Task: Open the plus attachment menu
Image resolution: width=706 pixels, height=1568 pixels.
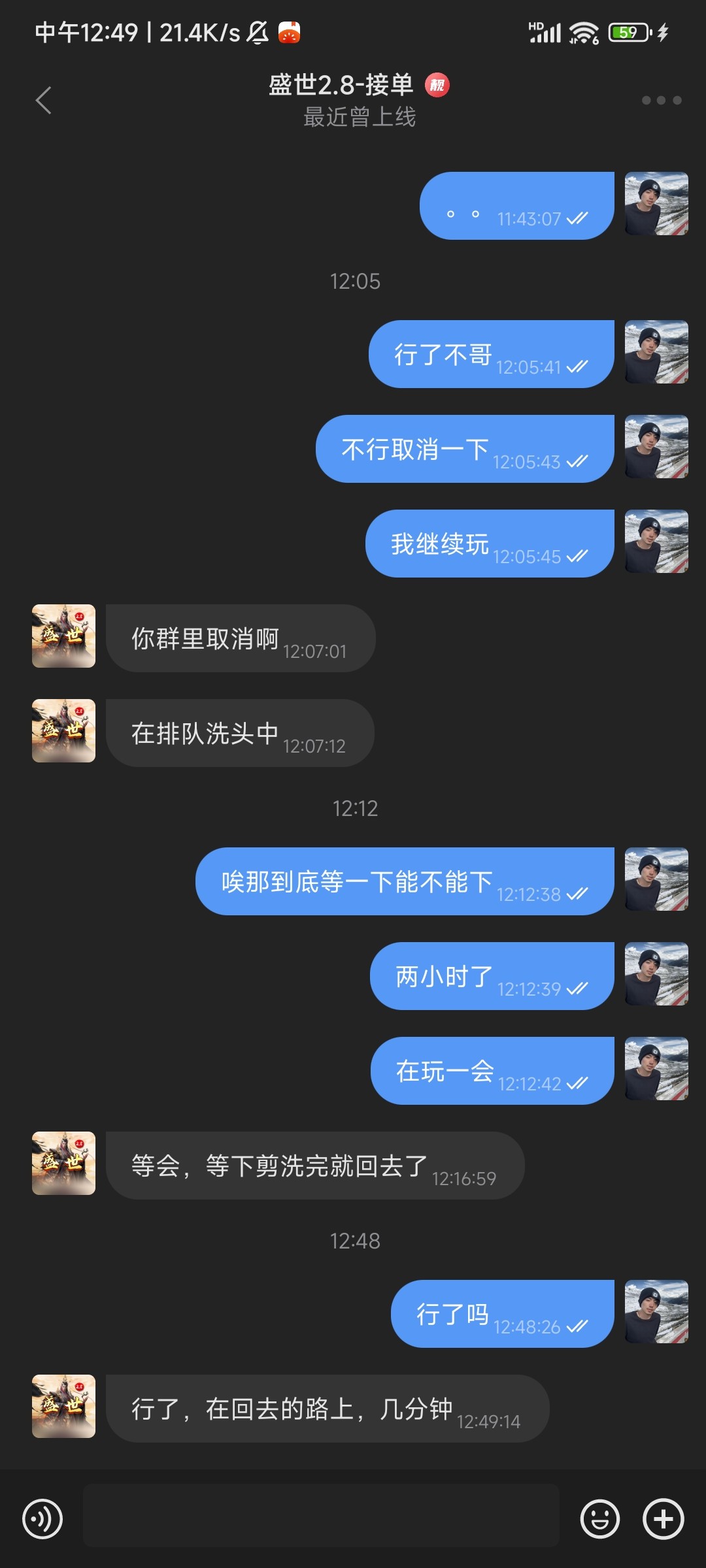Action: [663, 1518]
